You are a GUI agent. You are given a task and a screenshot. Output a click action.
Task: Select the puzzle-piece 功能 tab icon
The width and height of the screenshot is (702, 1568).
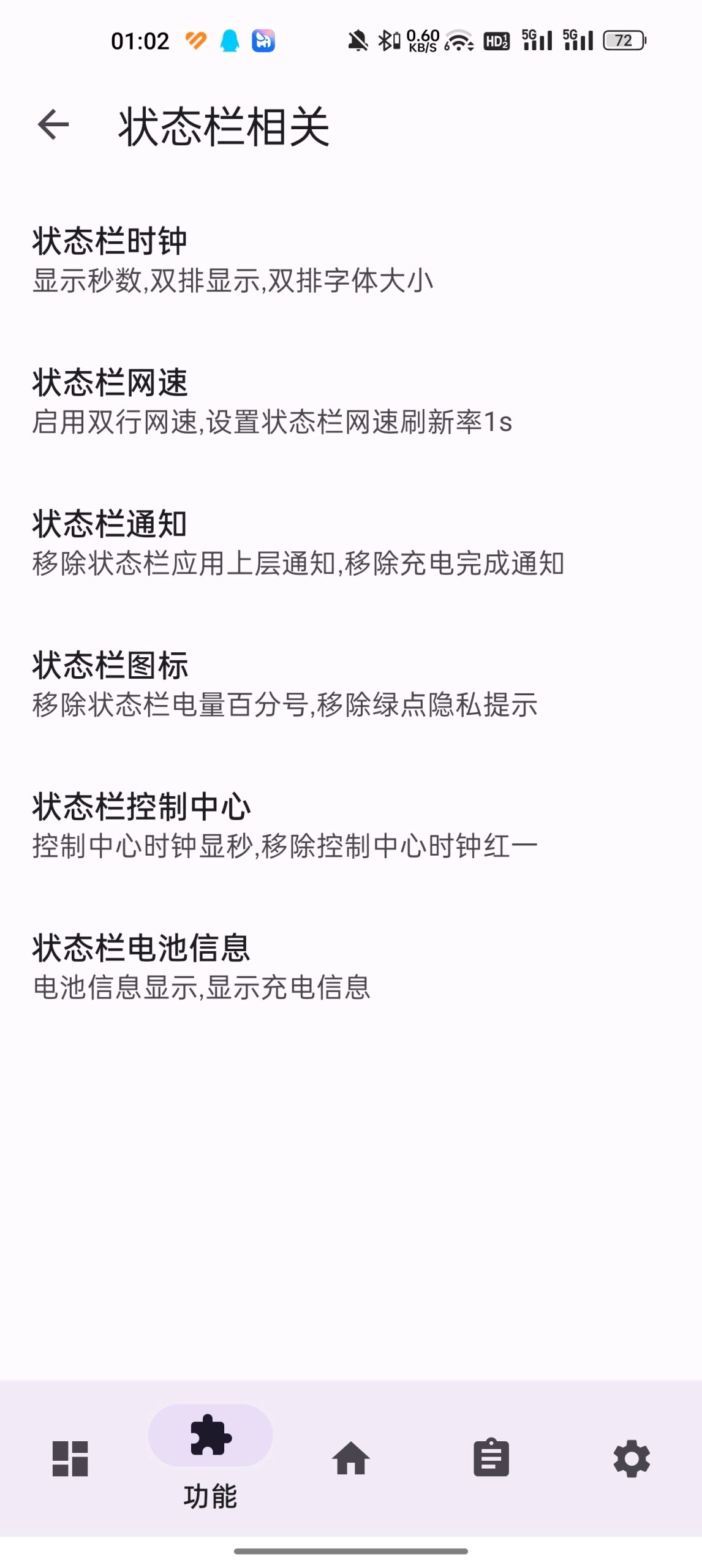(210, 1436)
